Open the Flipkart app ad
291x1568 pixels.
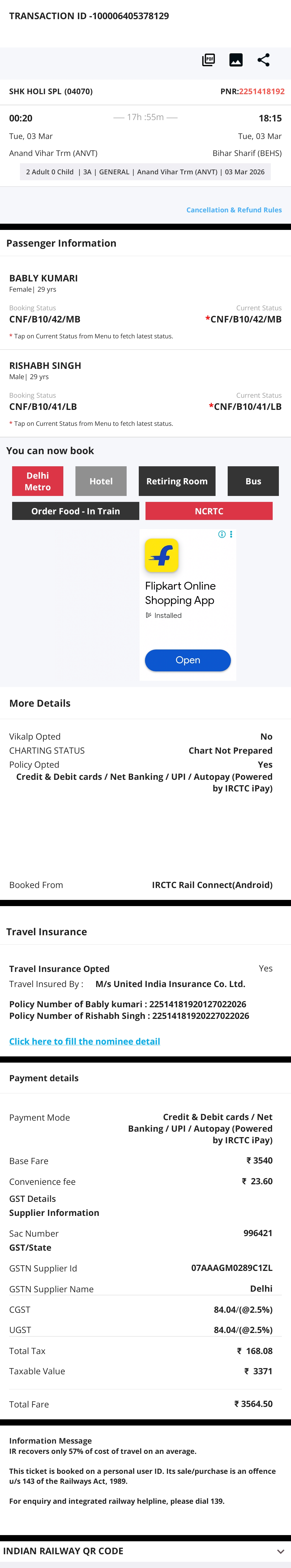tap(188, 660)
